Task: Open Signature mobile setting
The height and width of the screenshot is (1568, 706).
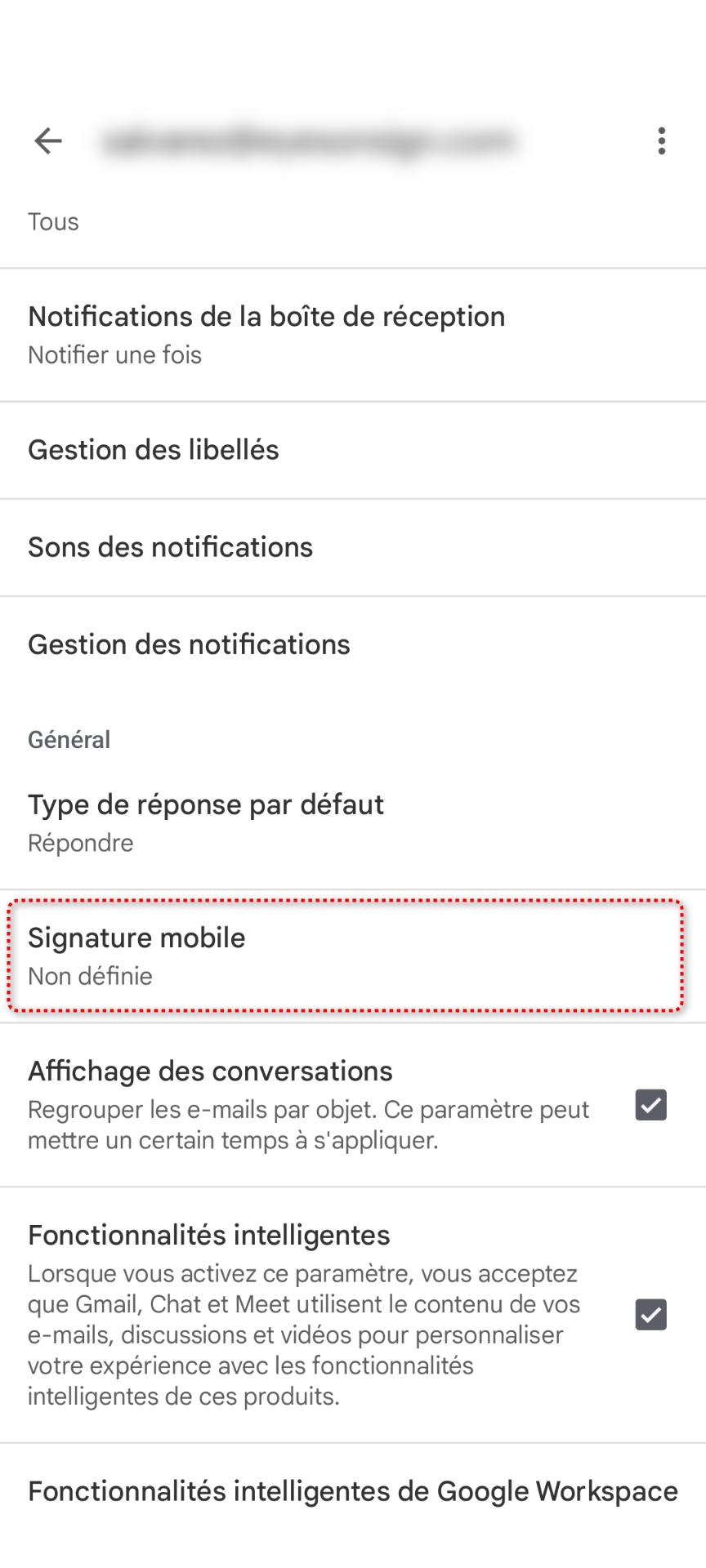Action: tap(353, 955)
